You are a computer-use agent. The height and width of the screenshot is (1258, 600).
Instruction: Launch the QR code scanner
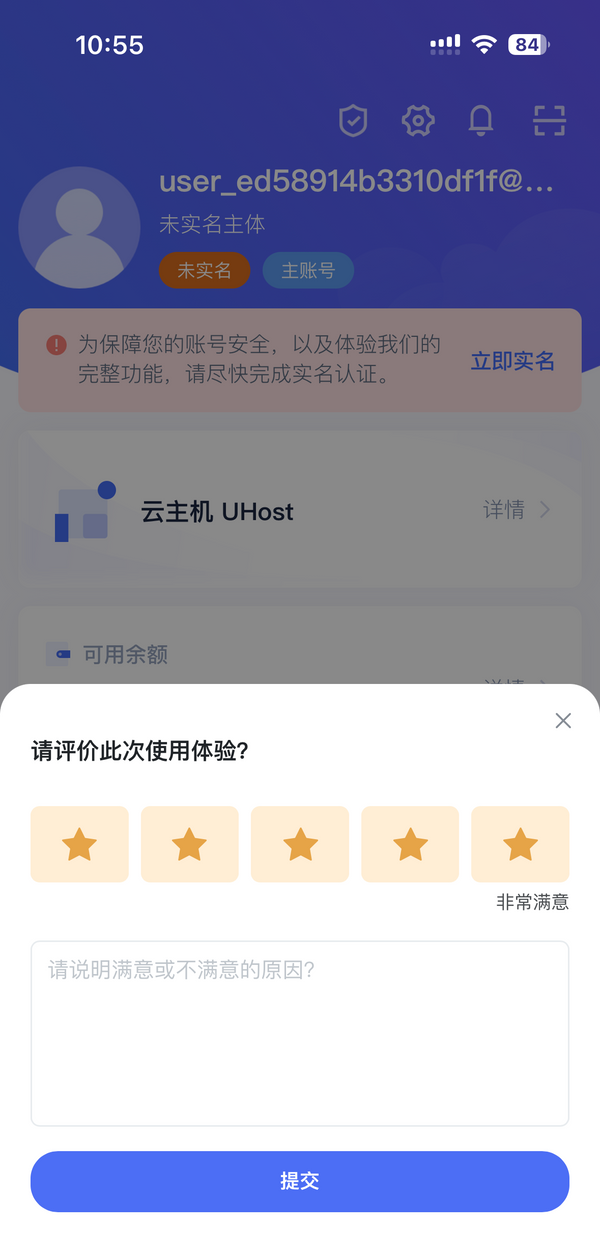pos(549,121)
